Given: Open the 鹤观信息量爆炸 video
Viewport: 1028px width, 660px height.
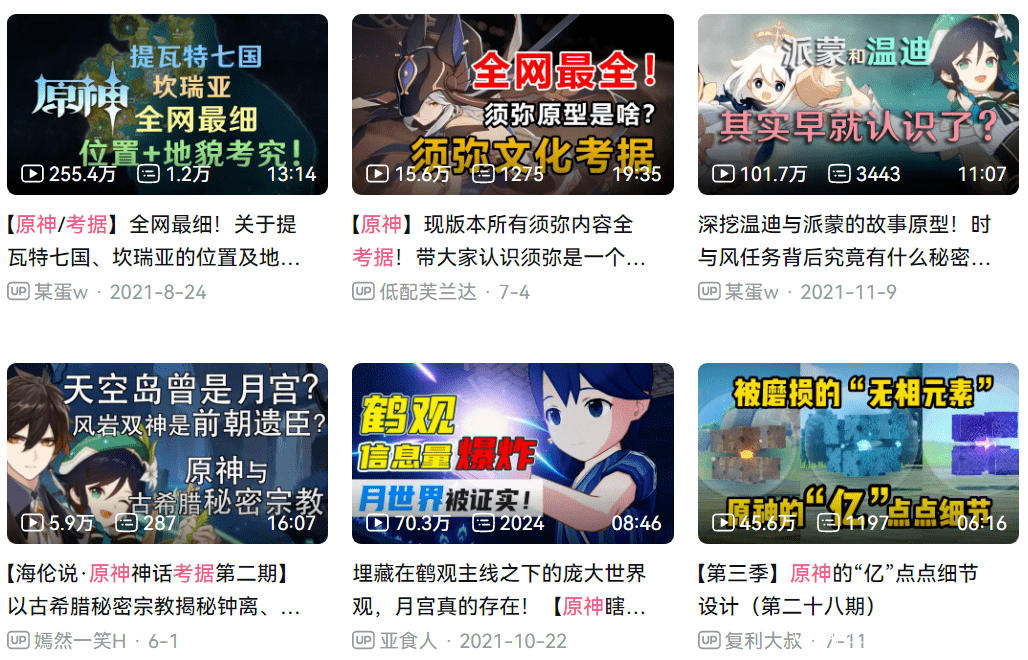Looking at the screenshot, I should (513, 453).
